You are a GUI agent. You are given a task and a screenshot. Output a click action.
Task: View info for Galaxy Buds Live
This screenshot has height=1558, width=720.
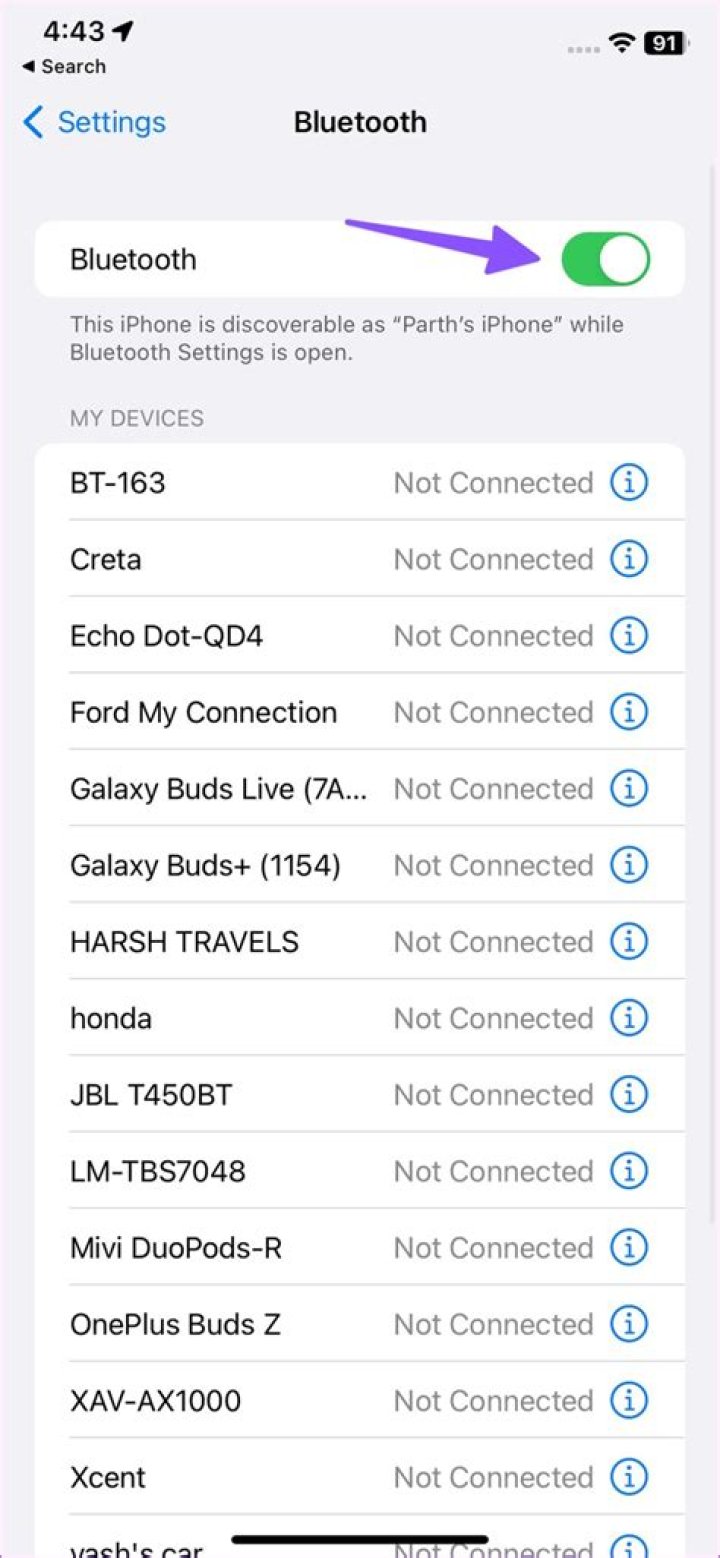point(629,788)
